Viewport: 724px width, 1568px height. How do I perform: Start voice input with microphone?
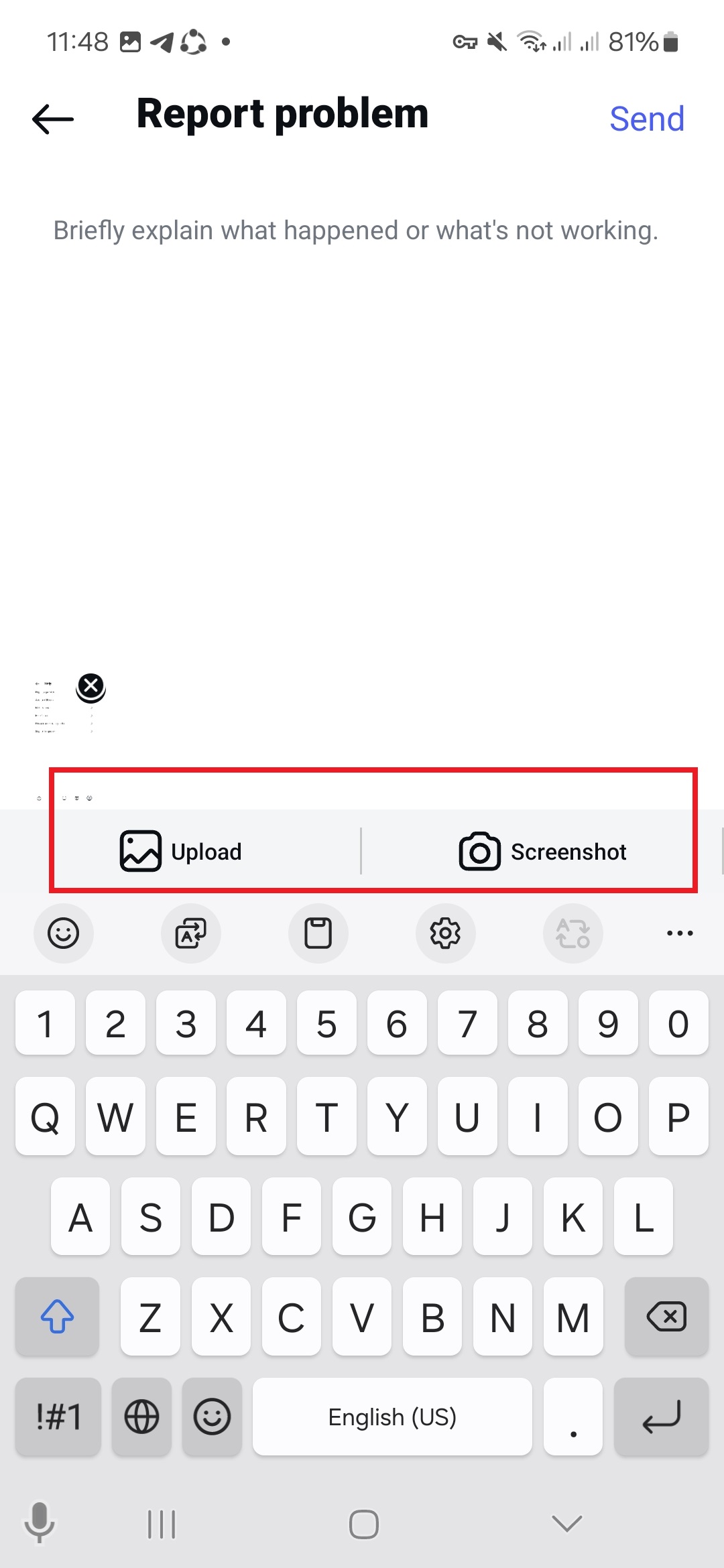(x=40, y=1522)
